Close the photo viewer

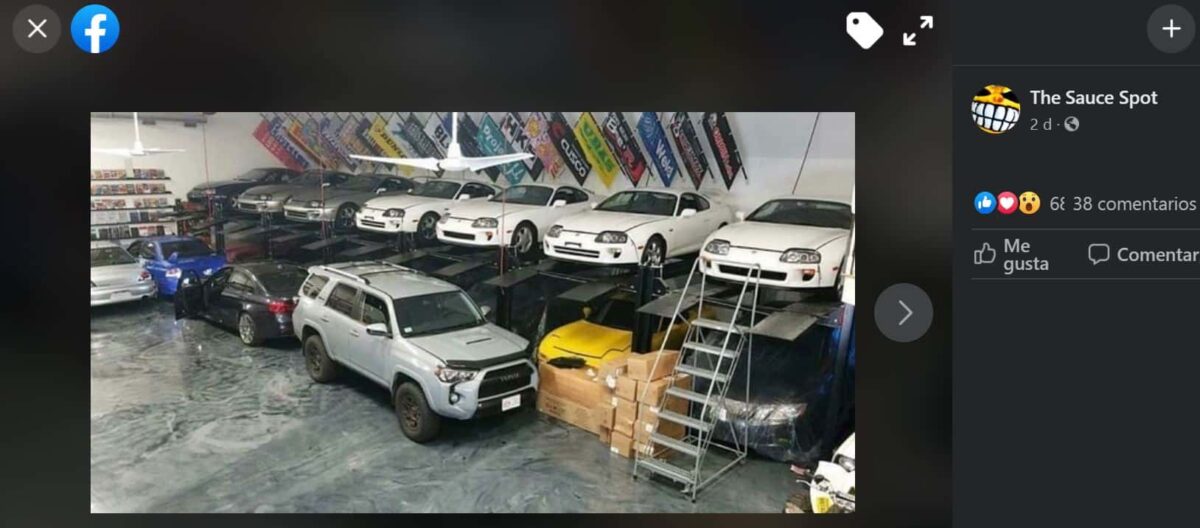pyautogui.click(x=37, y=29)
